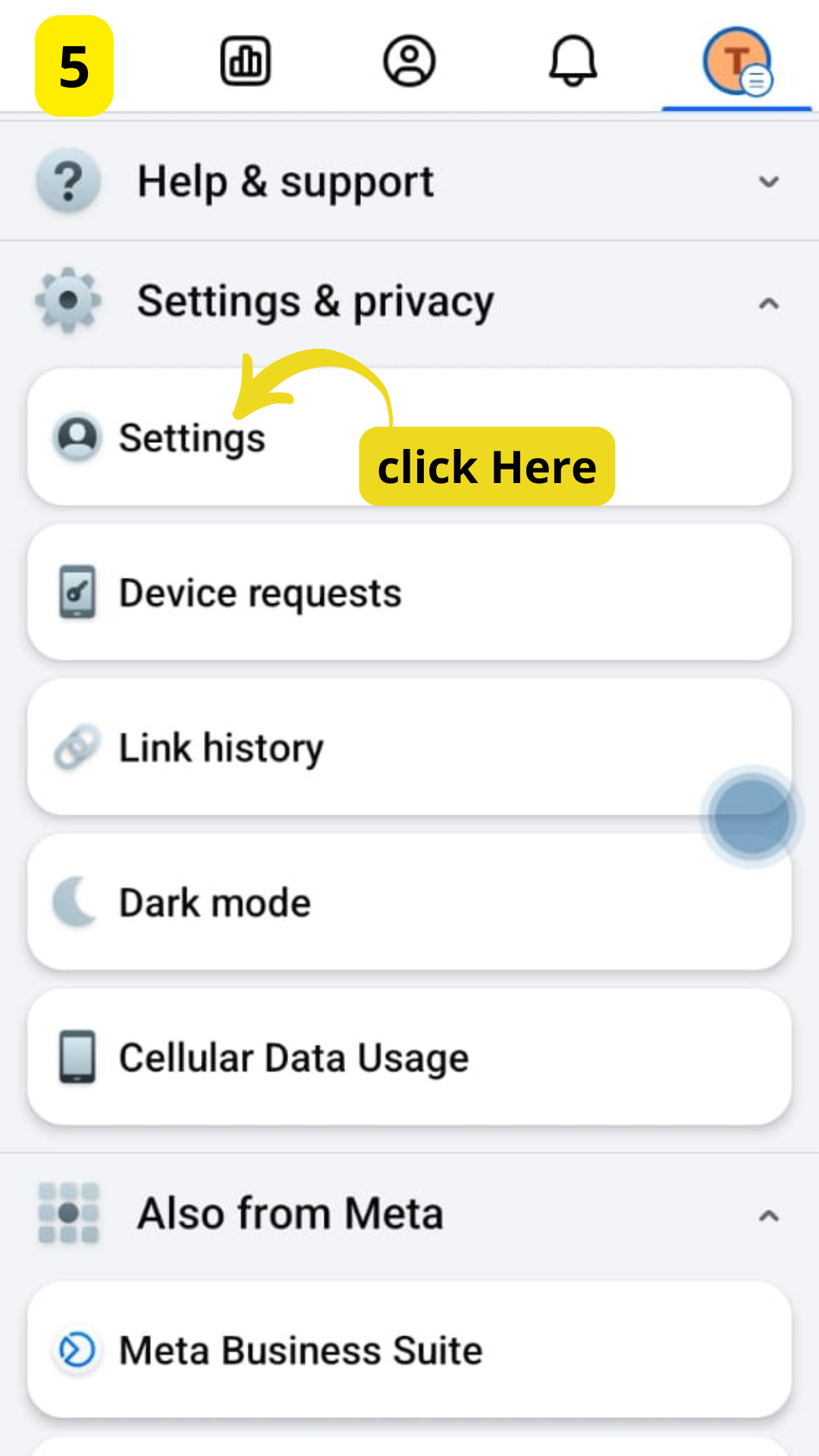Select the menu tab with avatar
Viewport: 819px width, 1456px height.
point(736,62)
